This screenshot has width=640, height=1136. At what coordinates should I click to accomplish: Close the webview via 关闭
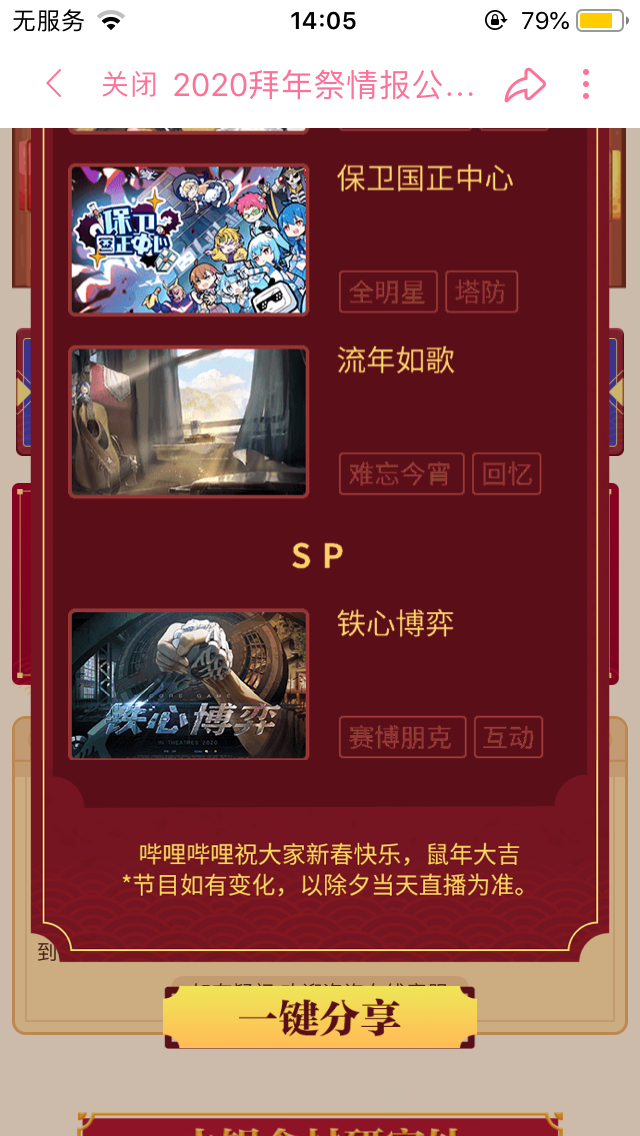pos(129,84)
